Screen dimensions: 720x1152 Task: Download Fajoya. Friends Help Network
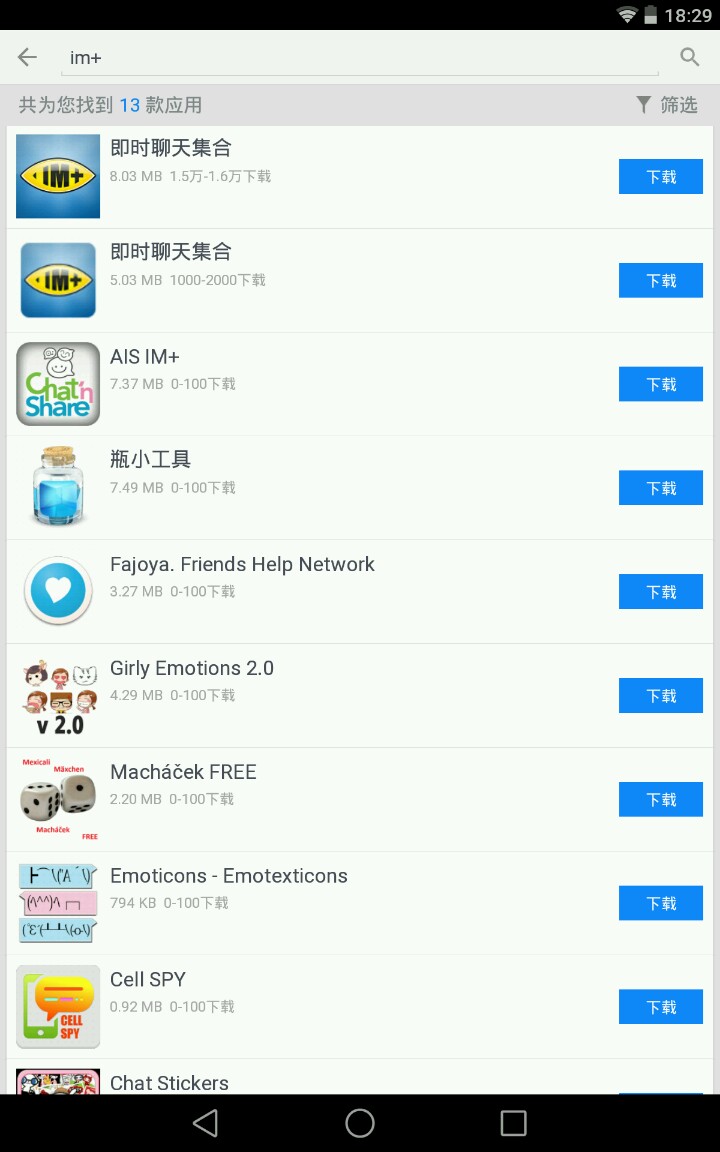660,593
